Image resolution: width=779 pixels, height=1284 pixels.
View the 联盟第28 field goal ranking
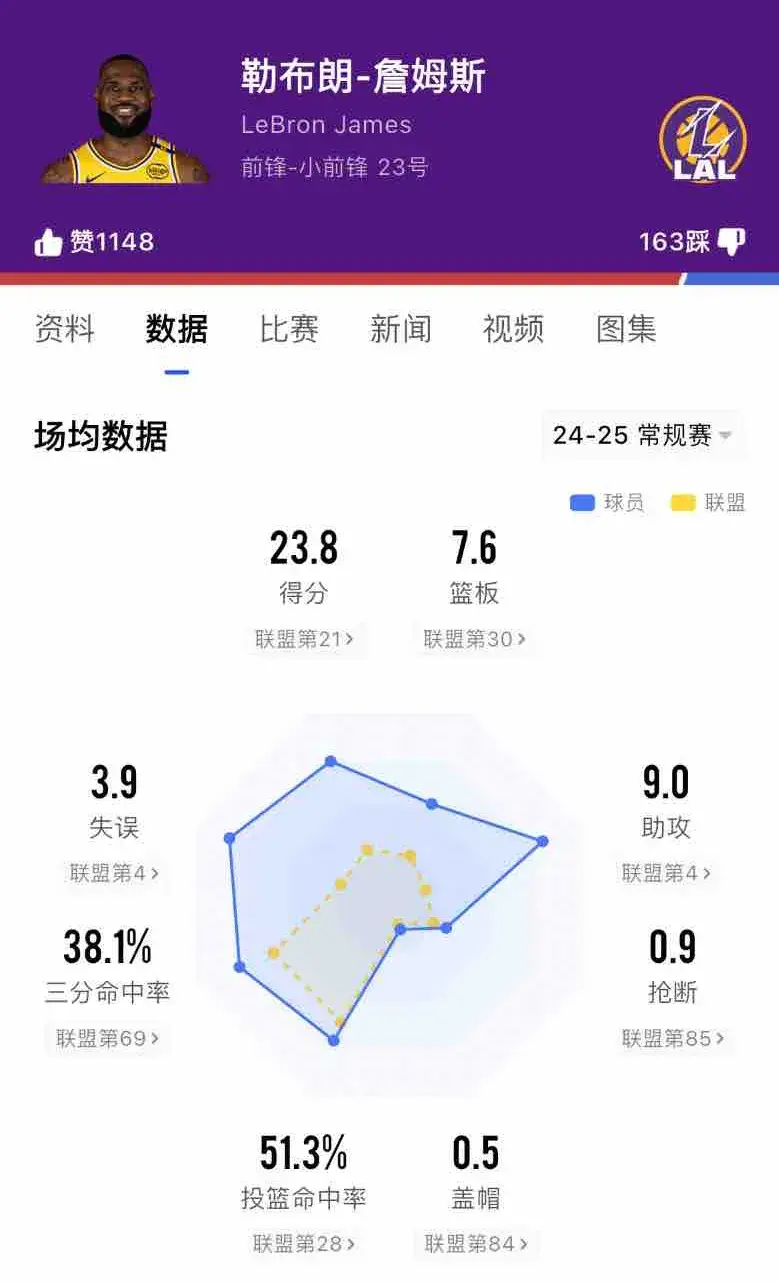point(304,1244)
